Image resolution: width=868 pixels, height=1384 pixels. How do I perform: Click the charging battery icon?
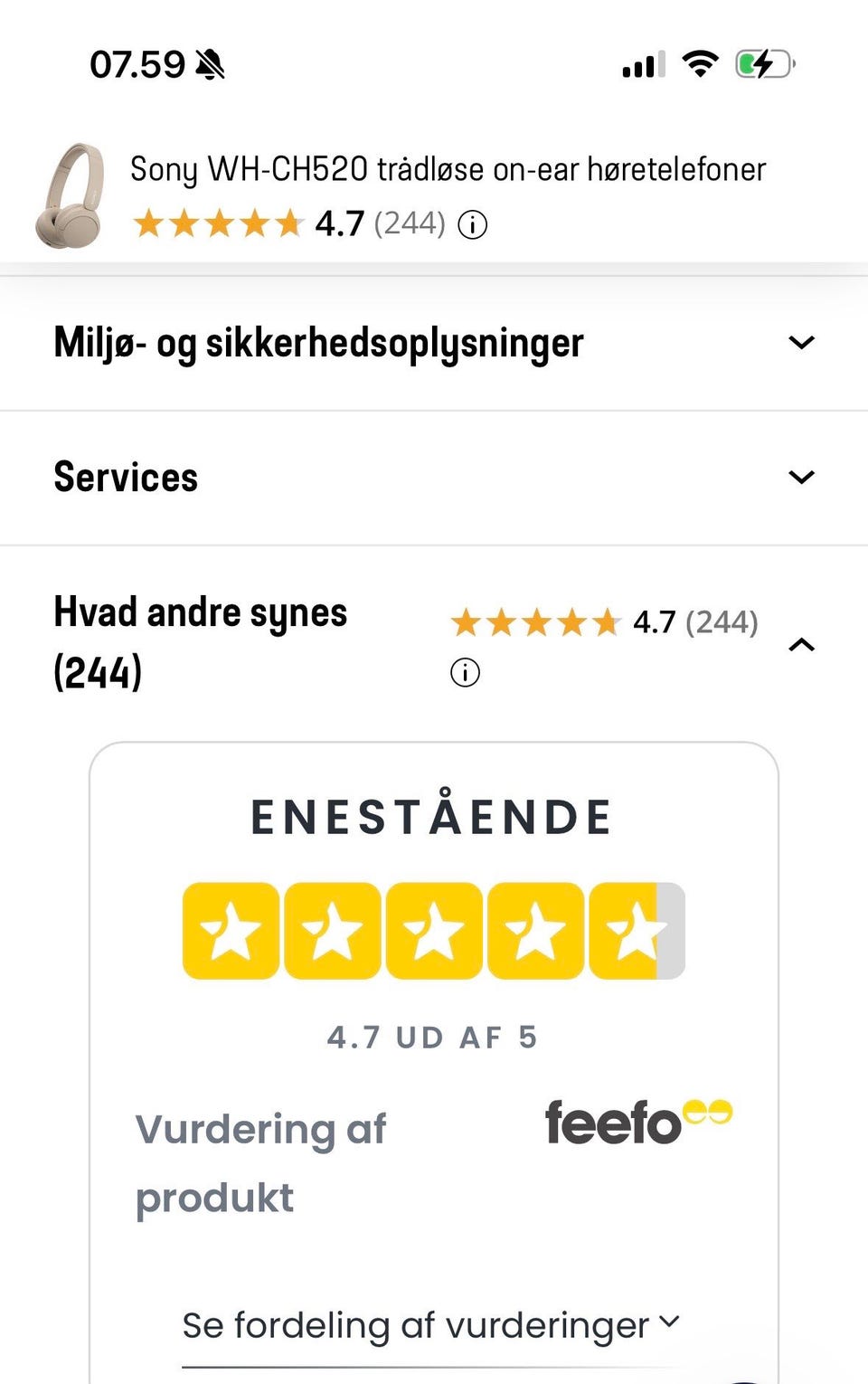coord(762,63)
